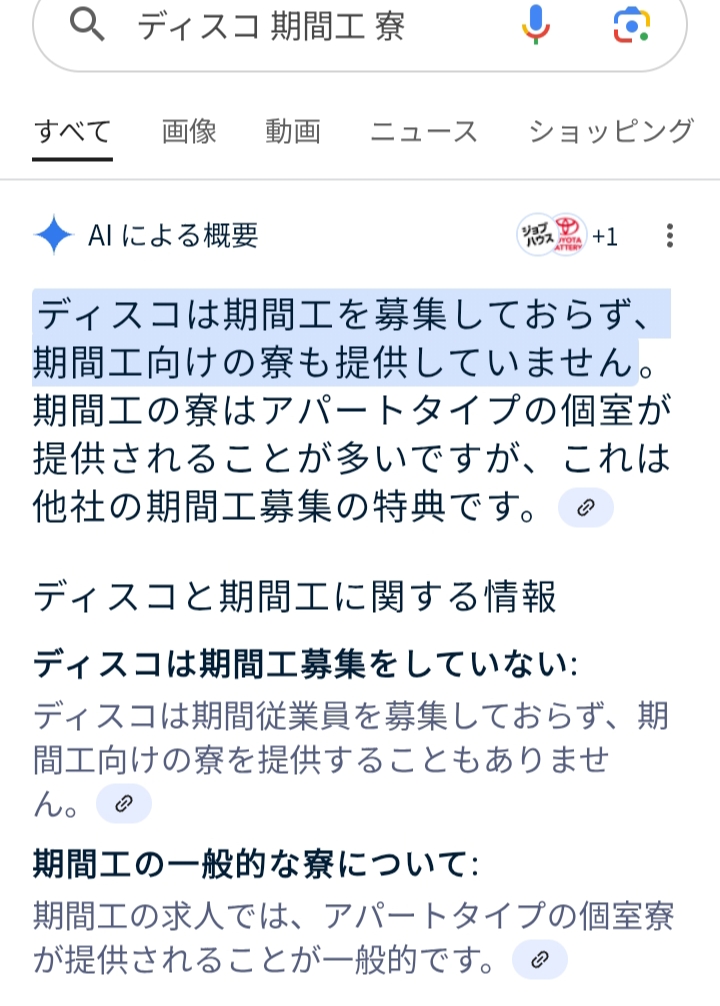The height and width of the screenshot is (1006, 720).
Task: Switch to the ニュース tab
Action: pyautogui.click(x=424, y=131)
